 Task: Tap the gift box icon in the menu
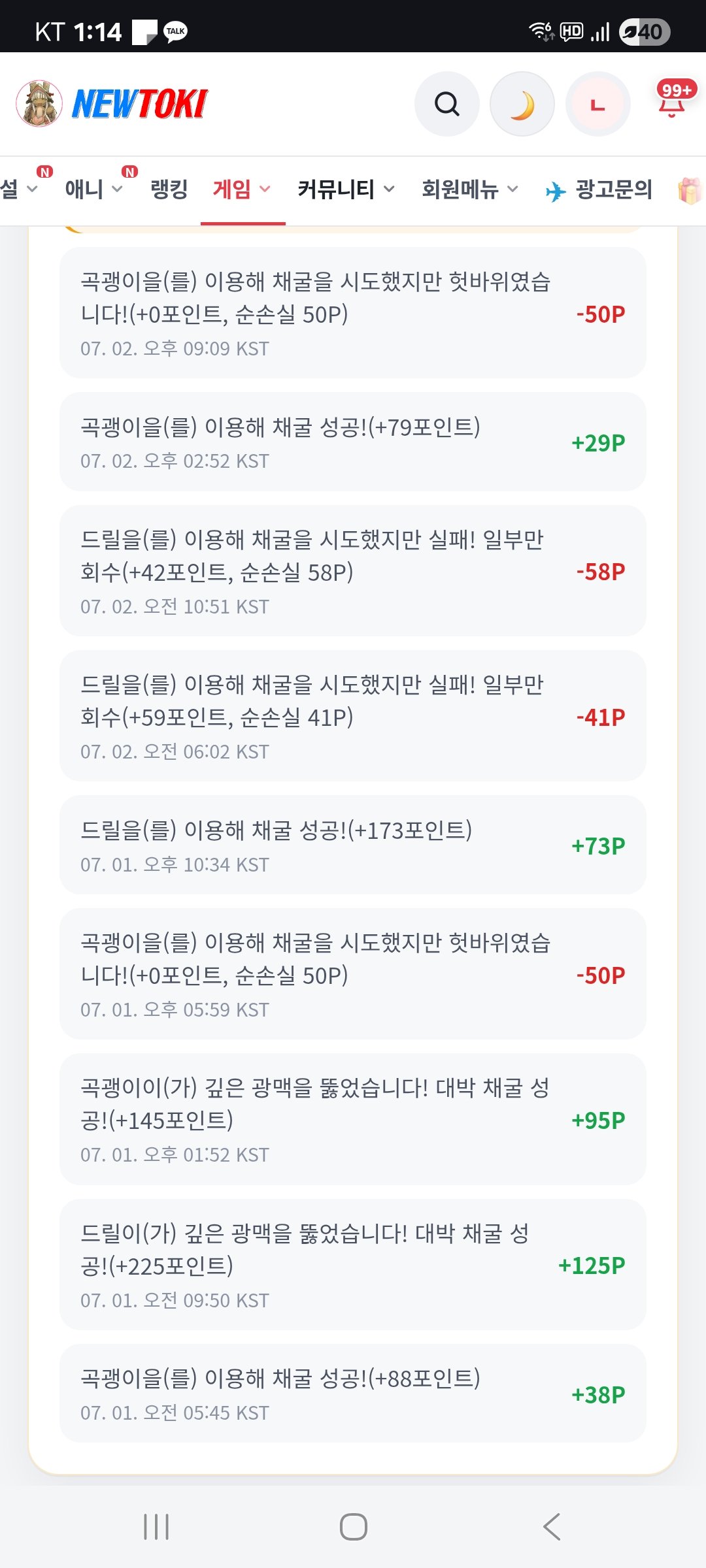[x=690, y=191]
